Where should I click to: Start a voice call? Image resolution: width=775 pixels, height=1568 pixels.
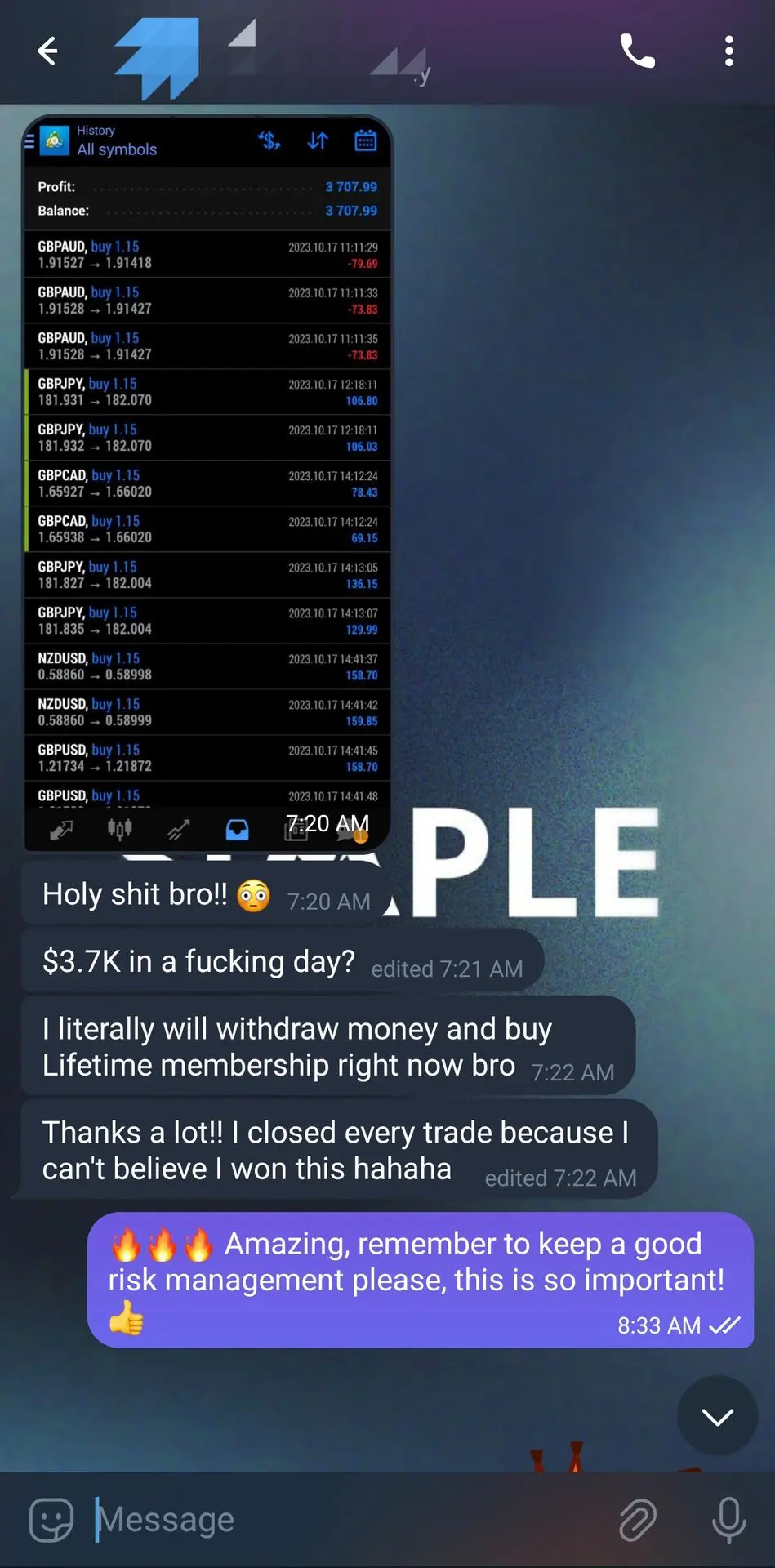637,51
